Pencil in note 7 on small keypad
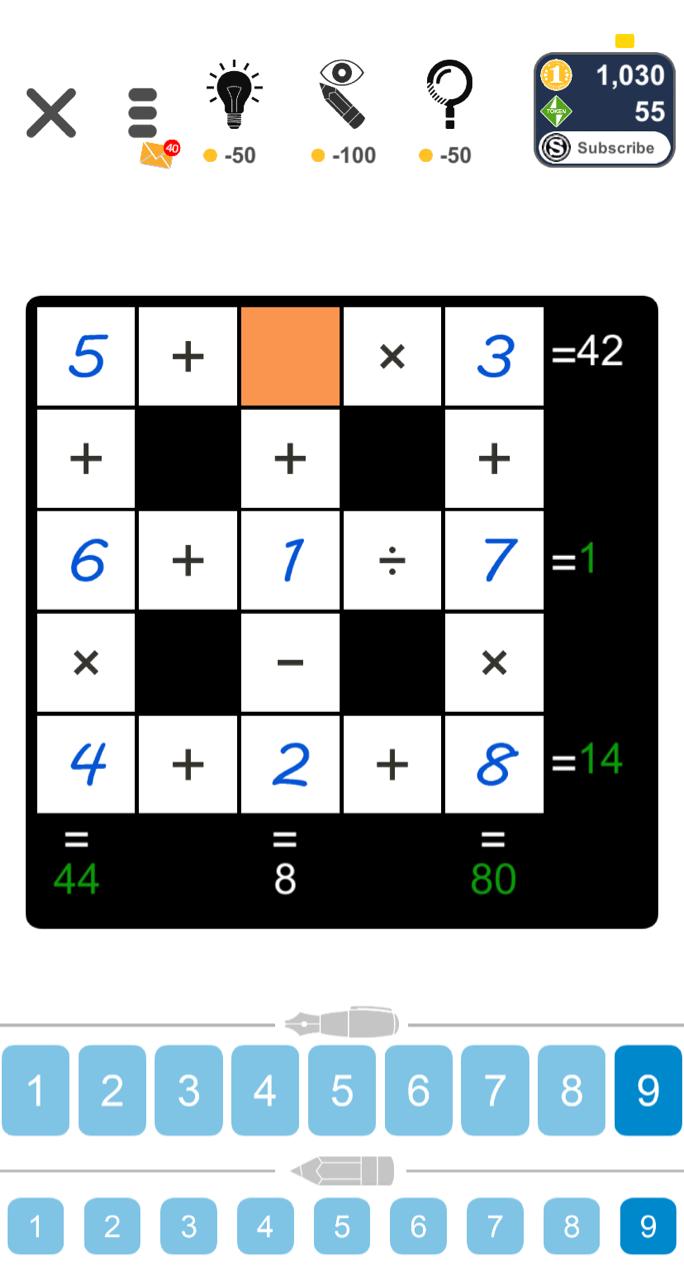 pos(495,1226)
